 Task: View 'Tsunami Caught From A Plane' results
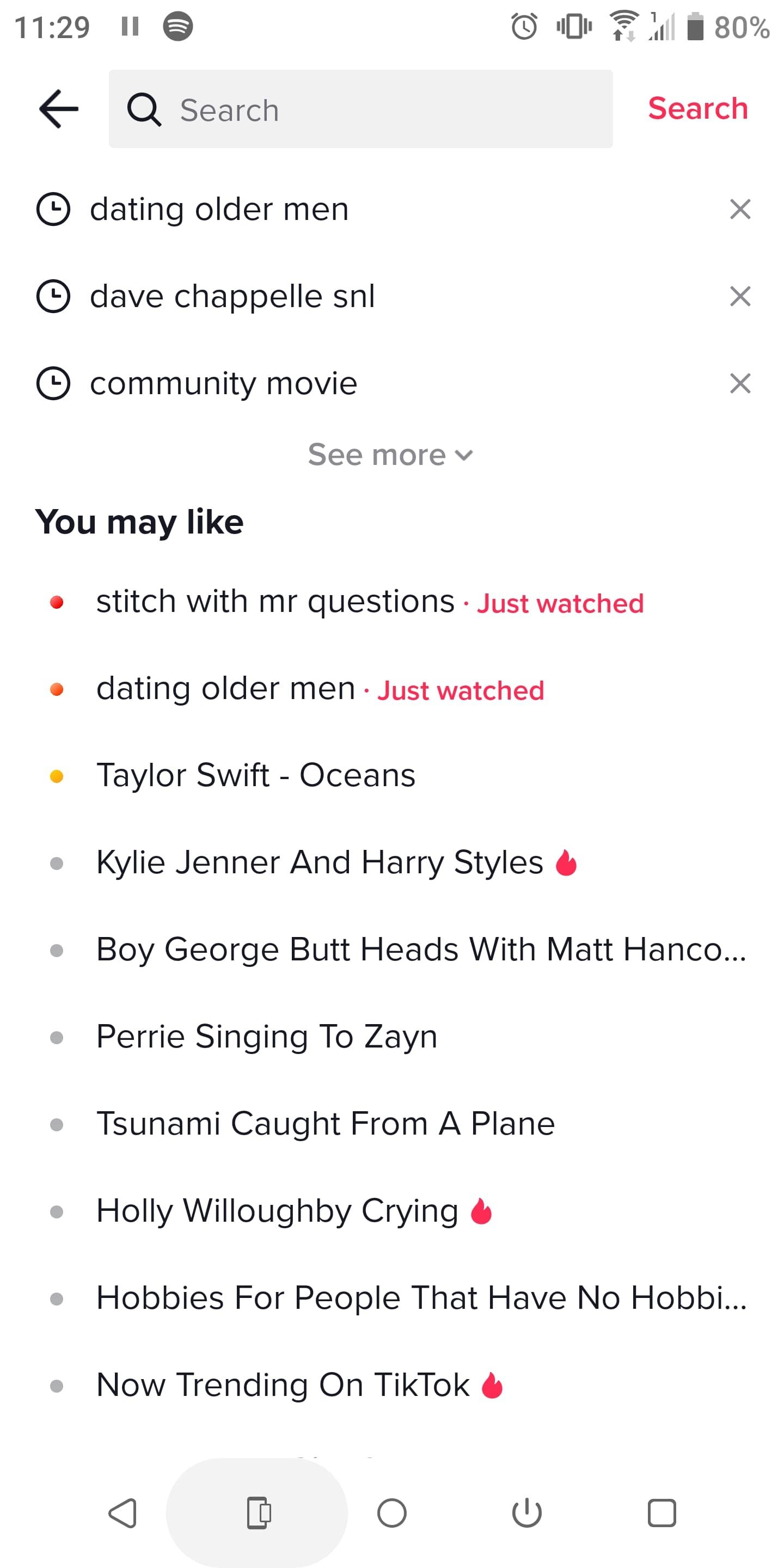click(326, 1124)
